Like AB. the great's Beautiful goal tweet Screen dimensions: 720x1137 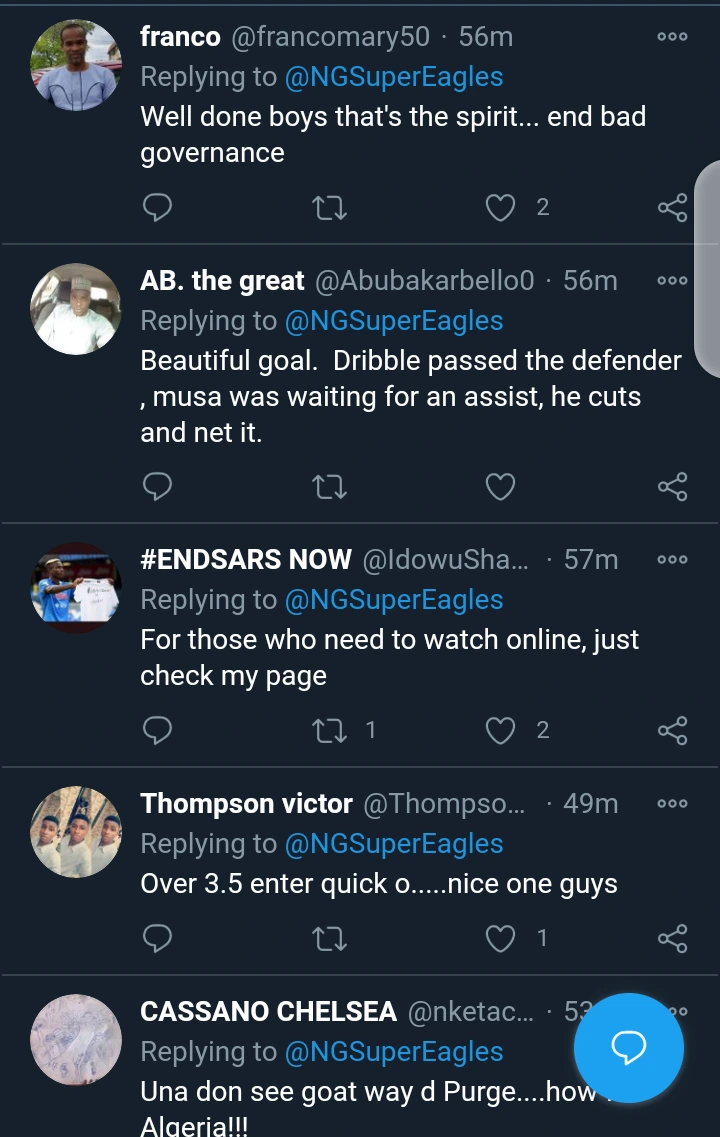pos(500,487)
